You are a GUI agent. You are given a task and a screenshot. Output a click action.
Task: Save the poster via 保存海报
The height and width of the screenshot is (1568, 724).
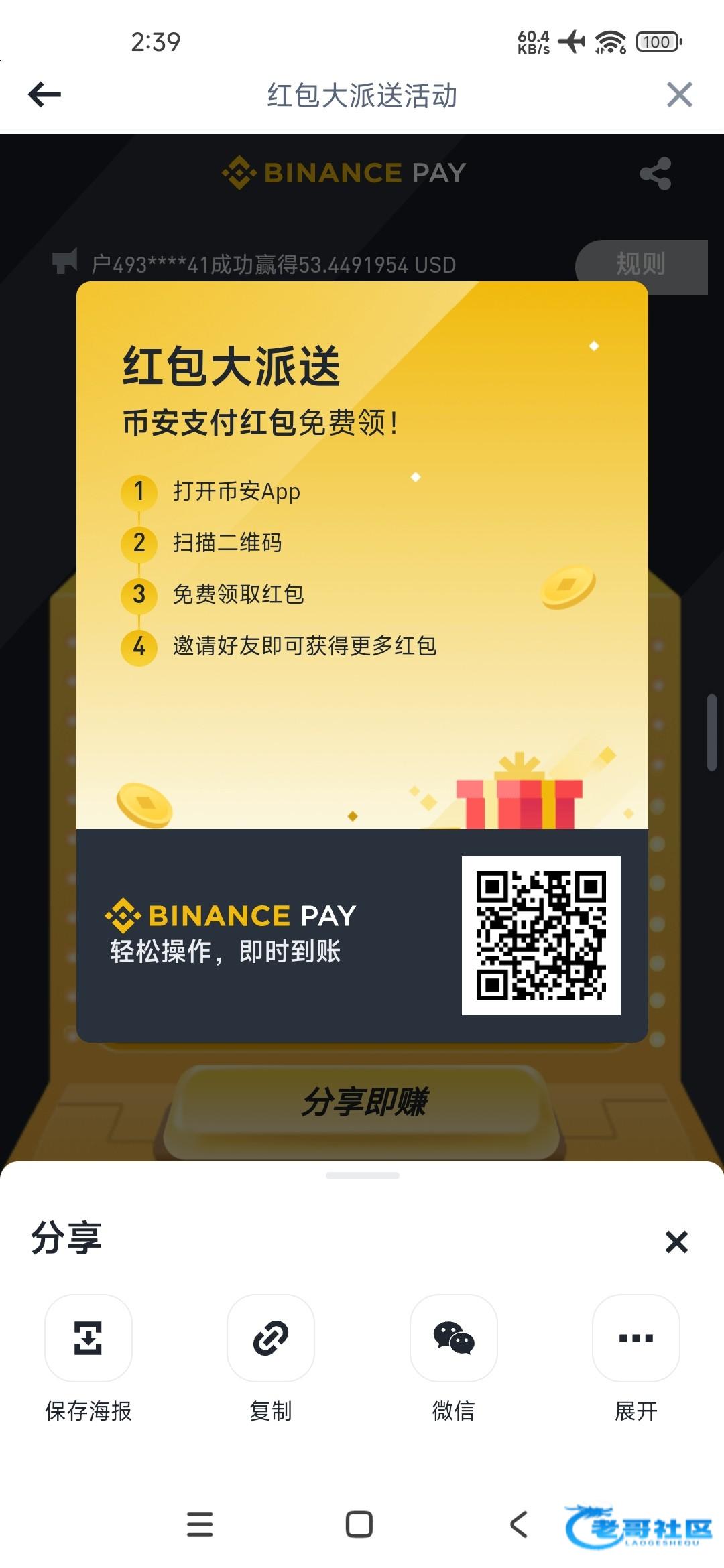[x=88, y=1338]
